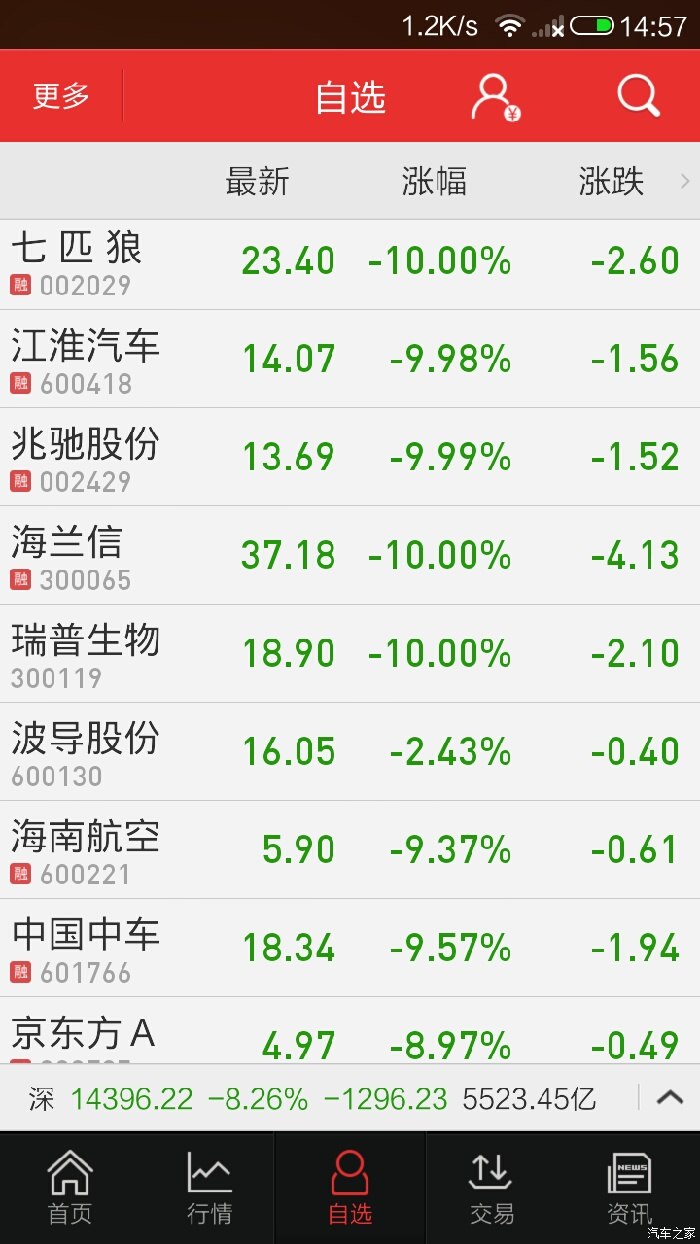Open the stock search magnifier
Image resolution: width=700 pixels, height=1244 pixels.
[x=638, y=97]
